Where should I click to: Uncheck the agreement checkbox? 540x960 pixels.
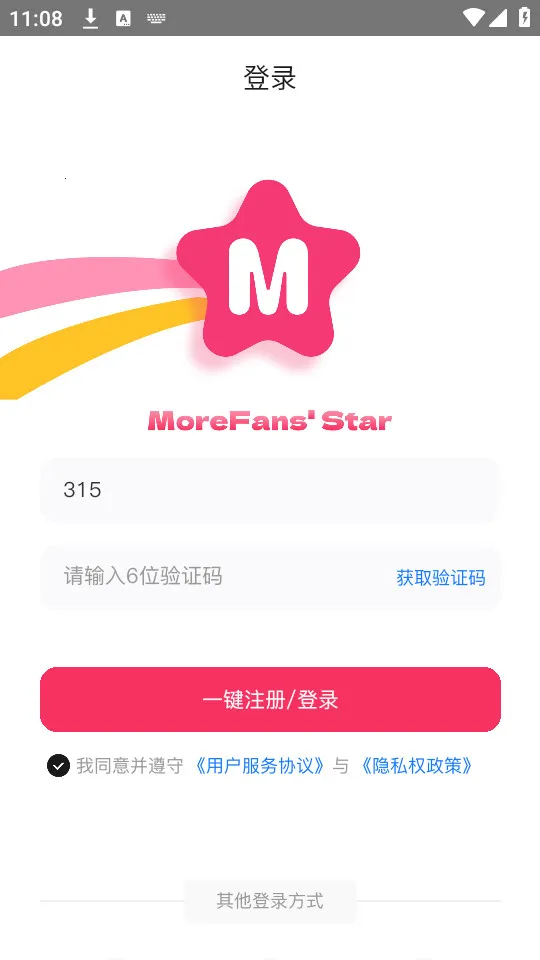pos(58,766)
